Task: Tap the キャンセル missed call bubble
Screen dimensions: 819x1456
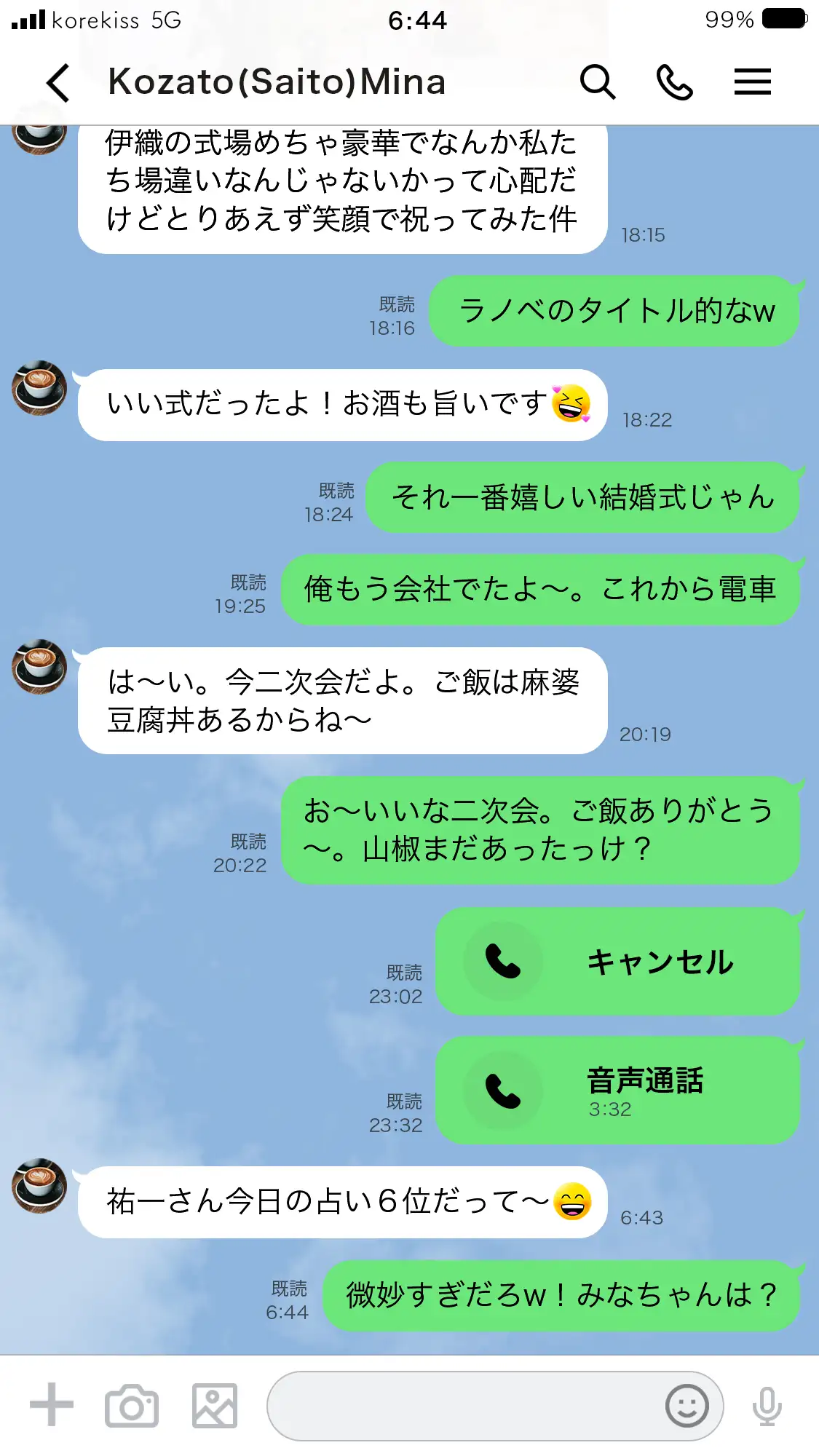Action: click(x=619, y=962)
